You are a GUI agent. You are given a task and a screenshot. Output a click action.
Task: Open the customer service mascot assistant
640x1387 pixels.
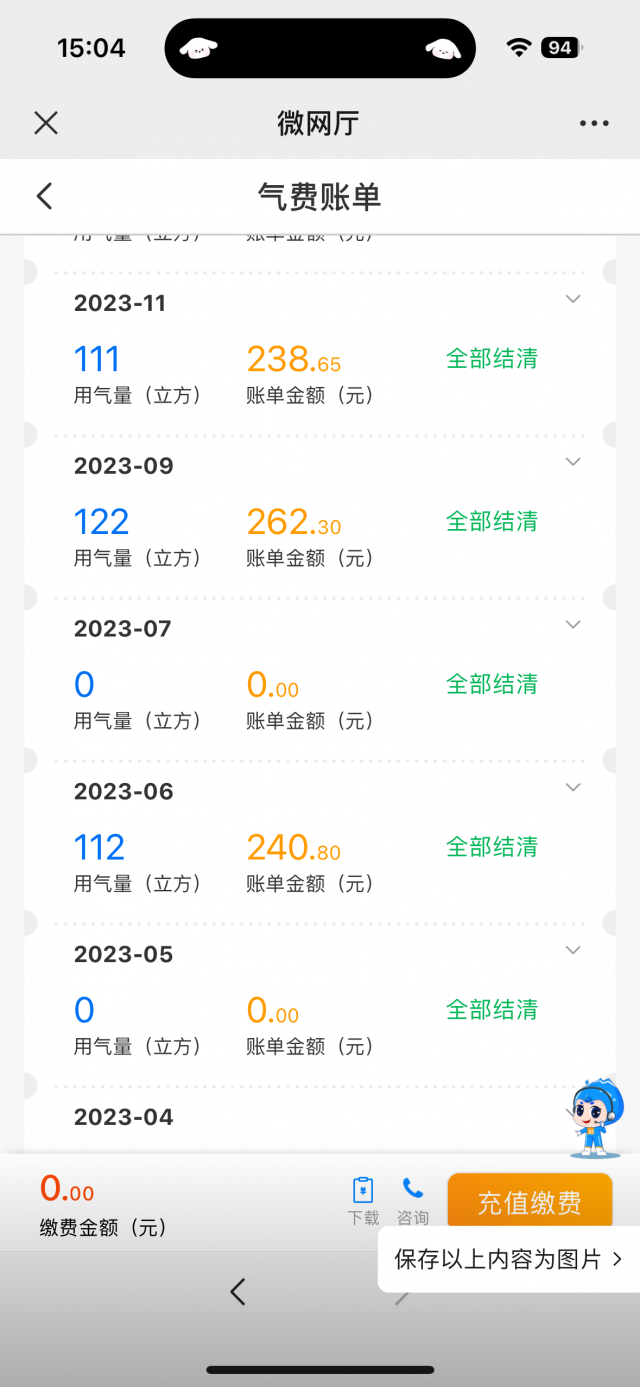[x=596, y=1118]
